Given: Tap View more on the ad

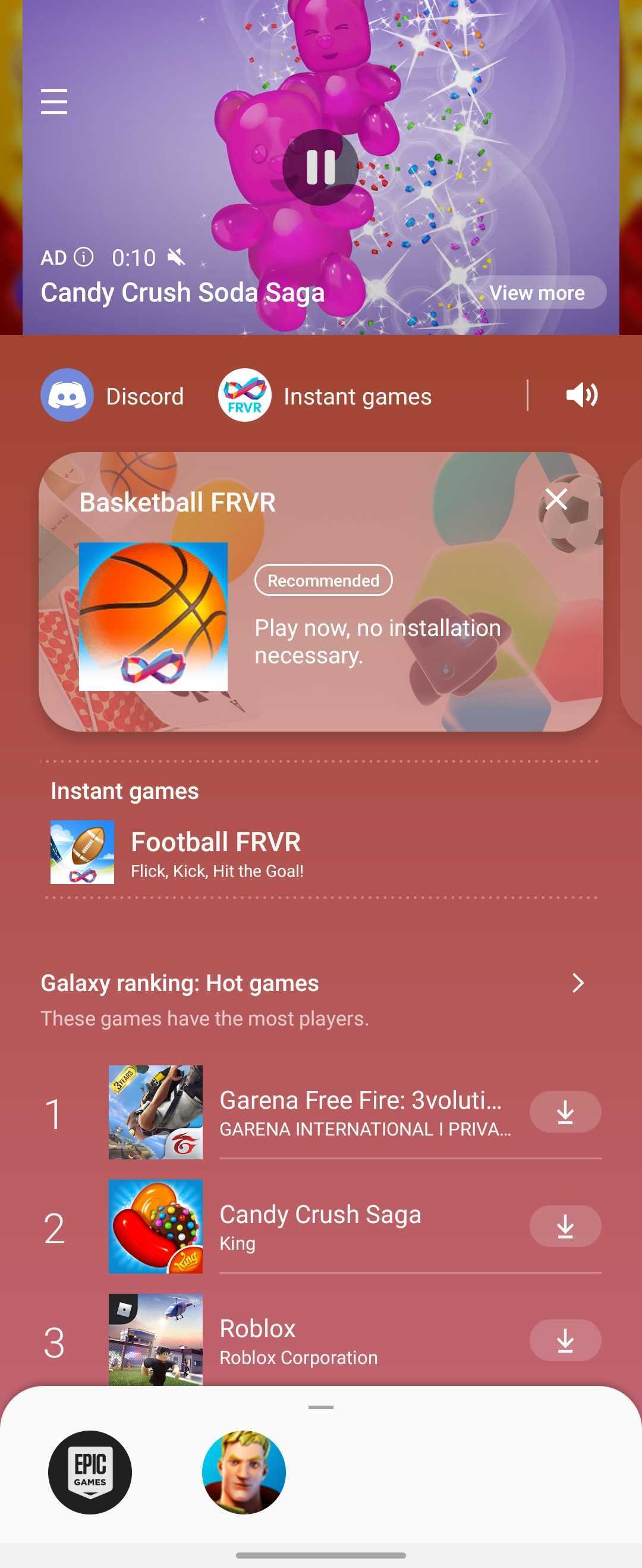Looking at the screenshot, I should coord(537,293).
